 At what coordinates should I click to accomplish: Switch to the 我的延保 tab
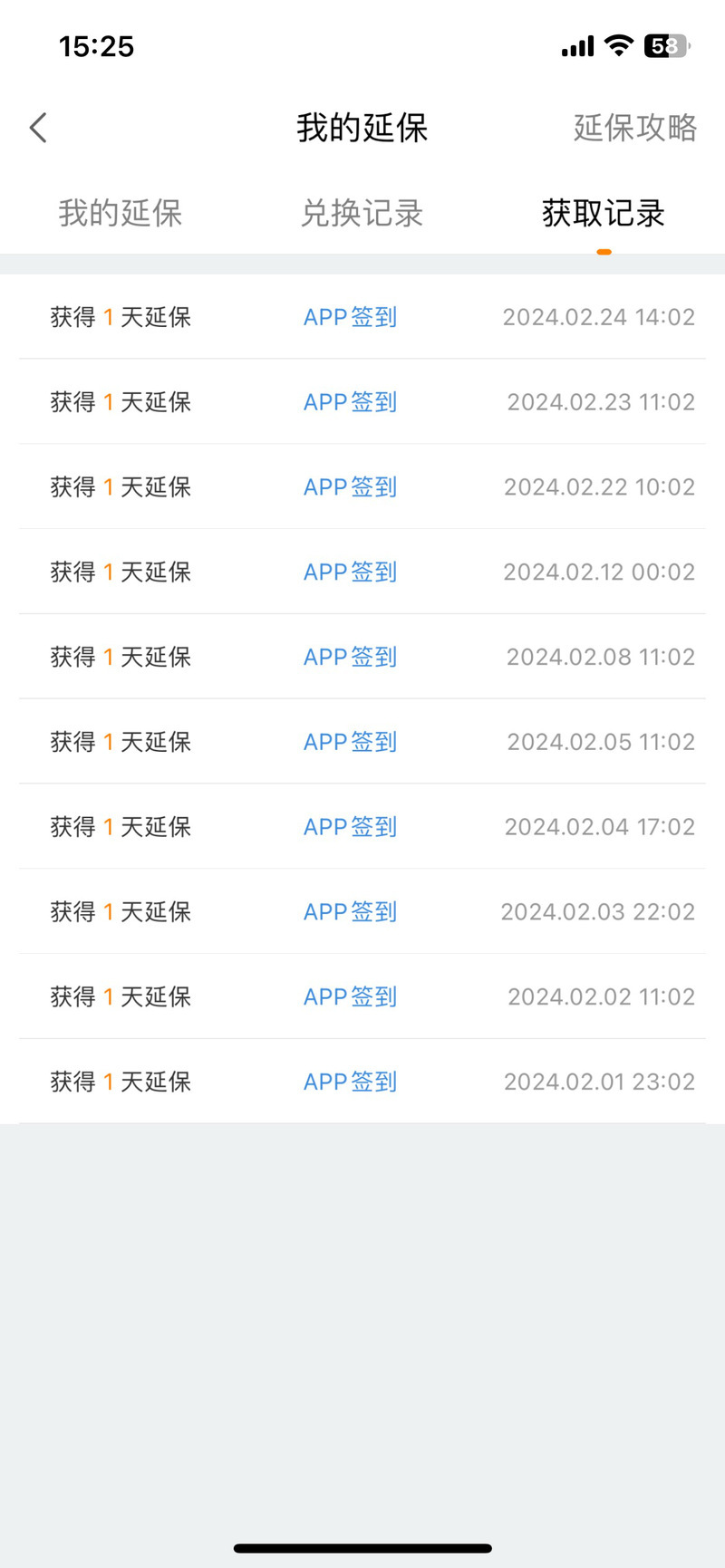[x=121, y=214]
